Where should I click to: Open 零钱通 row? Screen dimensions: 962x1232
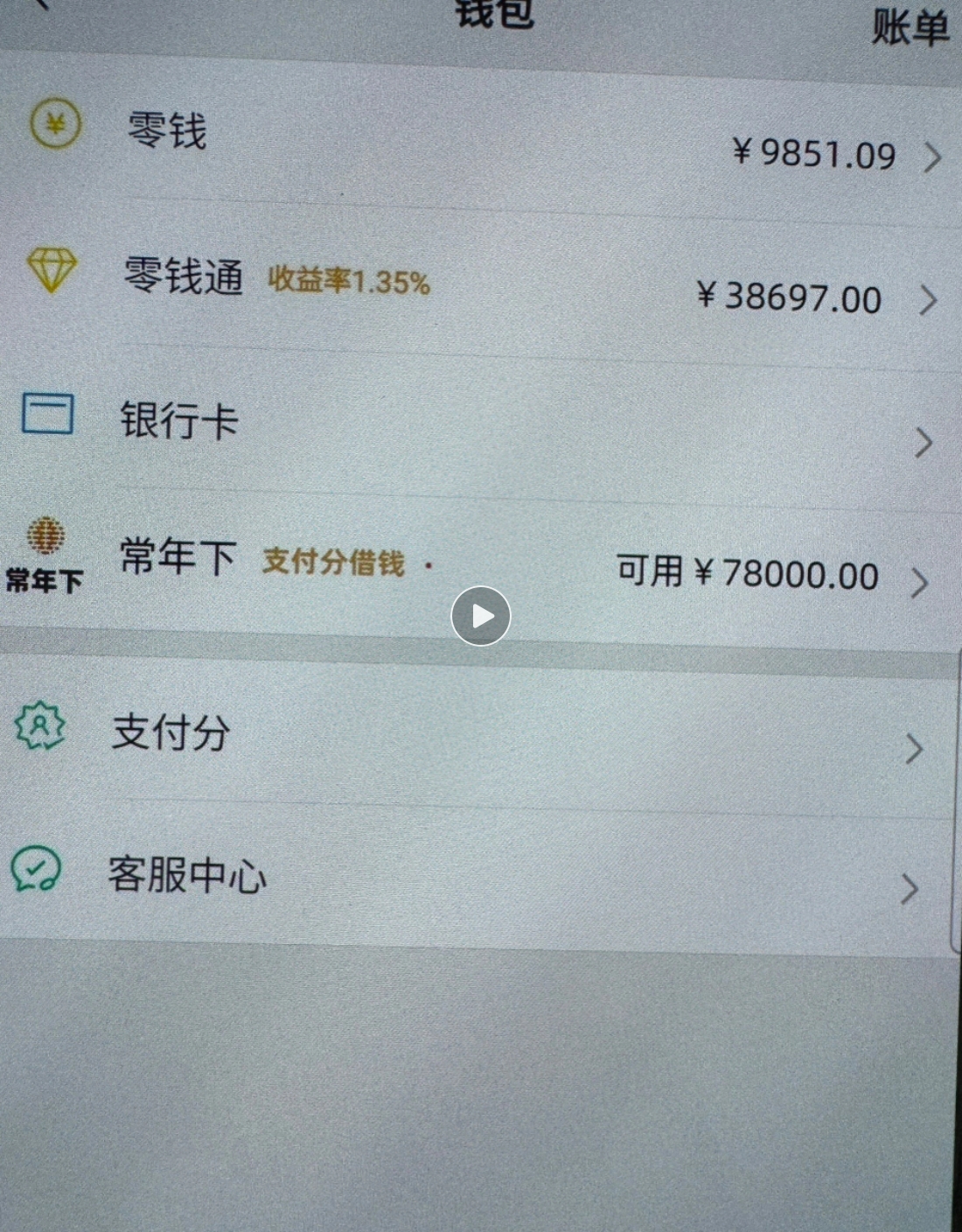481,284
